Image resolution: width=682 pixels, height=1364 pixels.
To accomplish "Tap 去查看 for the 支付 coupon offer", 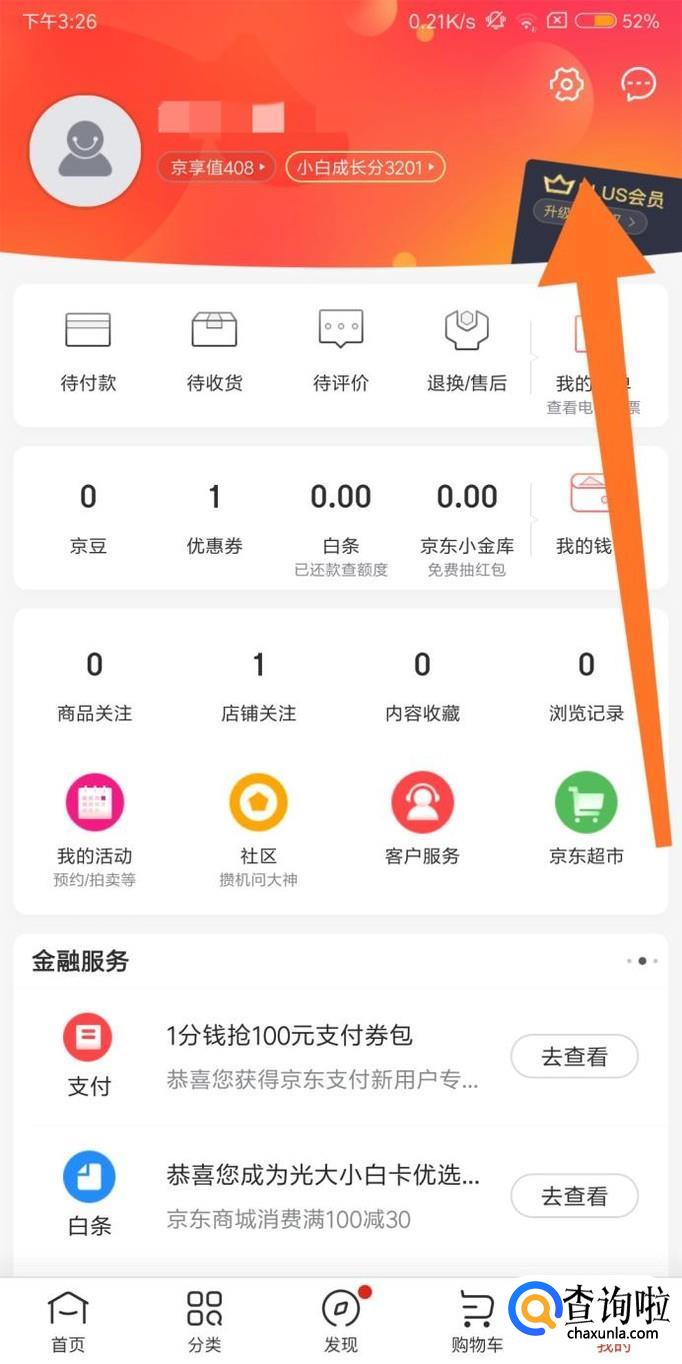I will pyautogui.click(x=574, y=1057).
